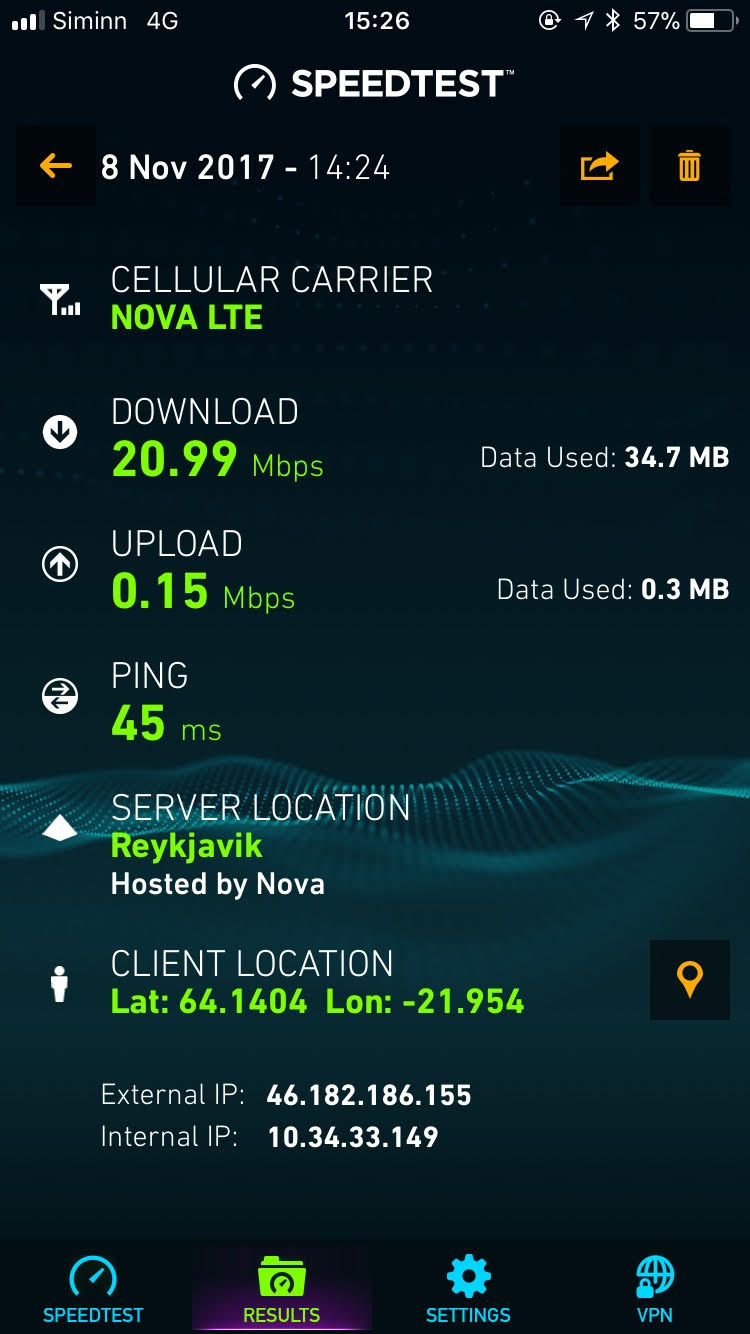Open the map pin next to Client Location

[x=690, y=980]
